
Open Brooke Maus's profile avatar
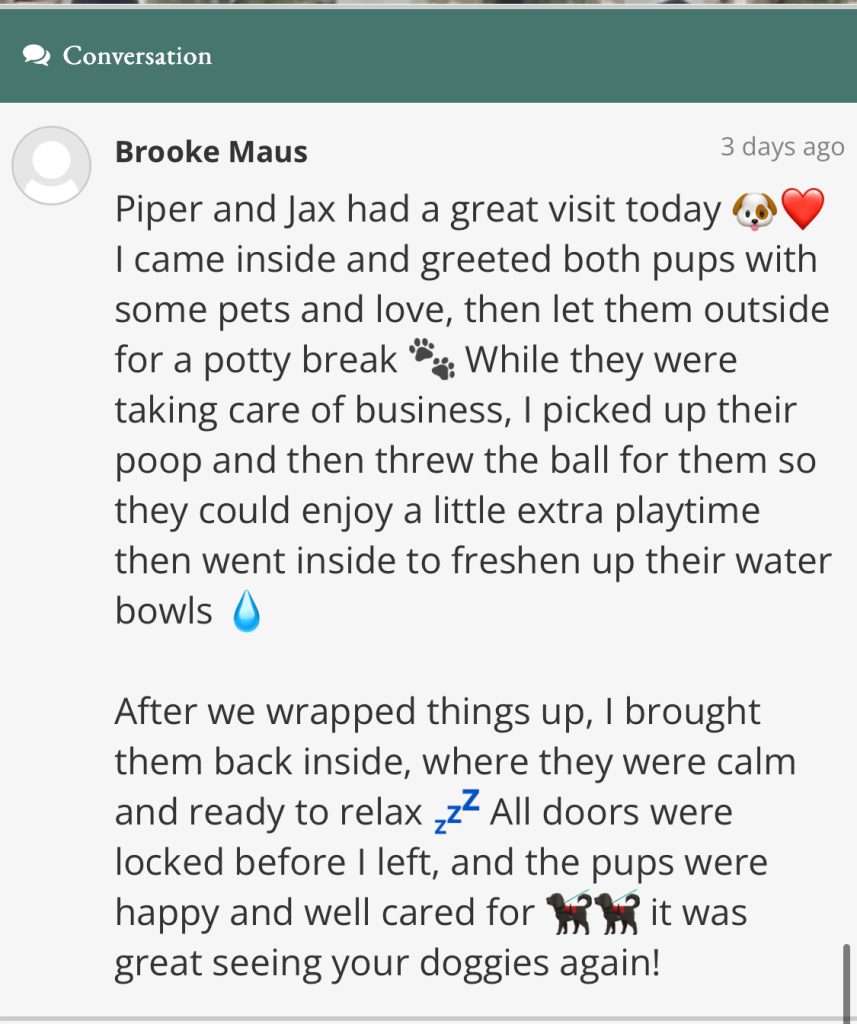pos(51,166)
